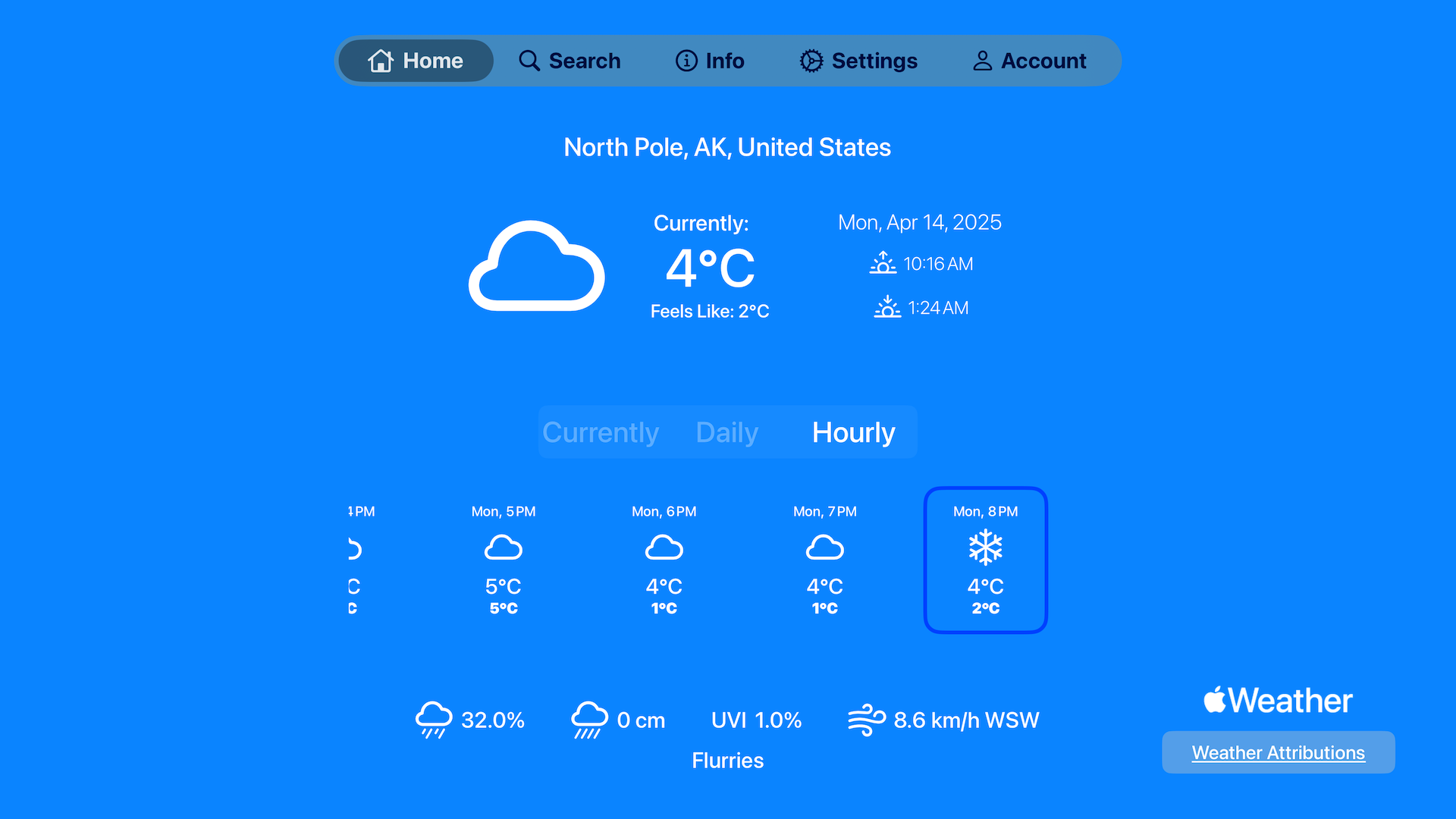Open the Weather Attributions link
This screenshot has height=819, width=1456.
[1278, 752]
